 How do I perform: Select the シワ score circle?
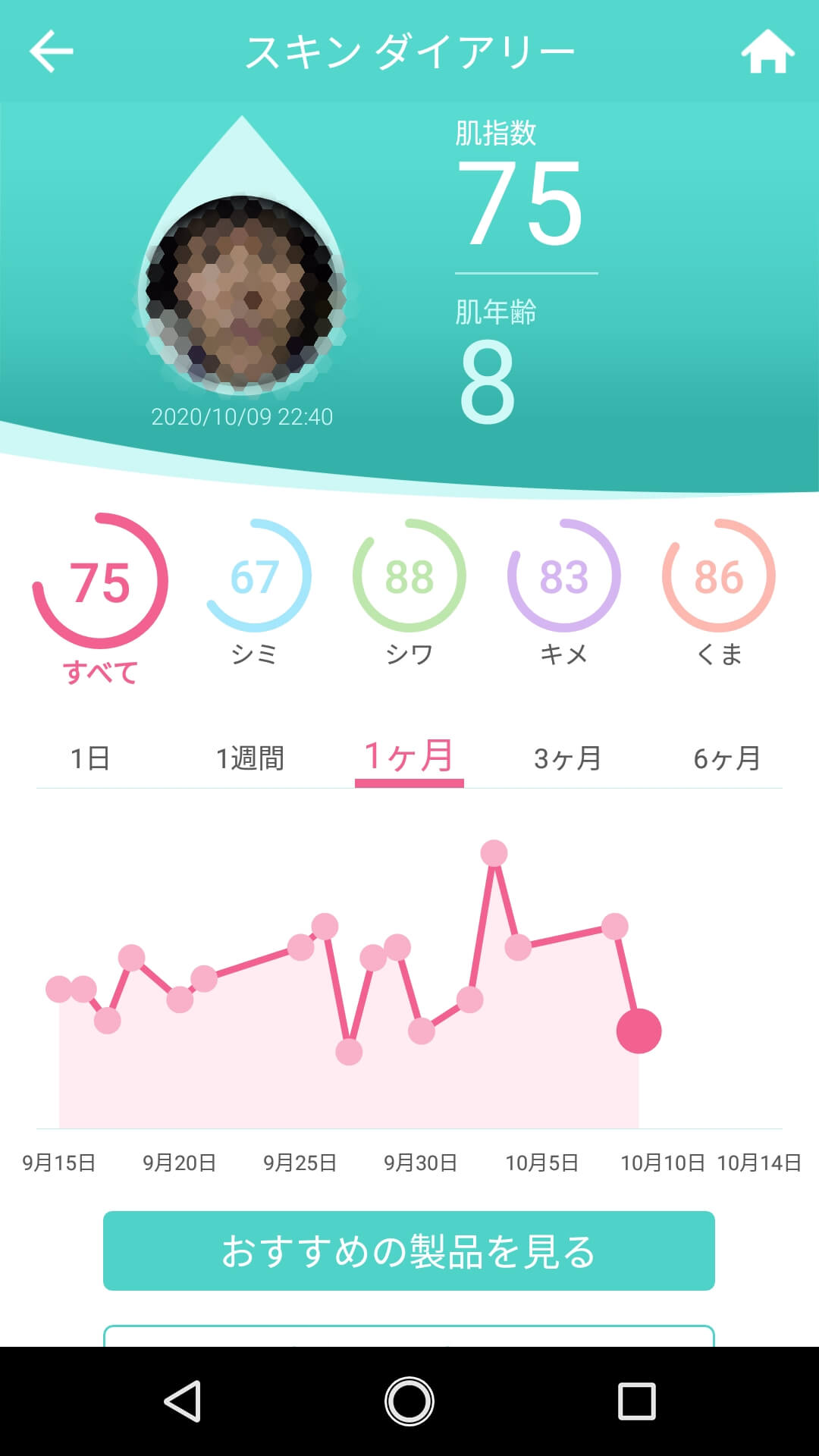[409, 593]
